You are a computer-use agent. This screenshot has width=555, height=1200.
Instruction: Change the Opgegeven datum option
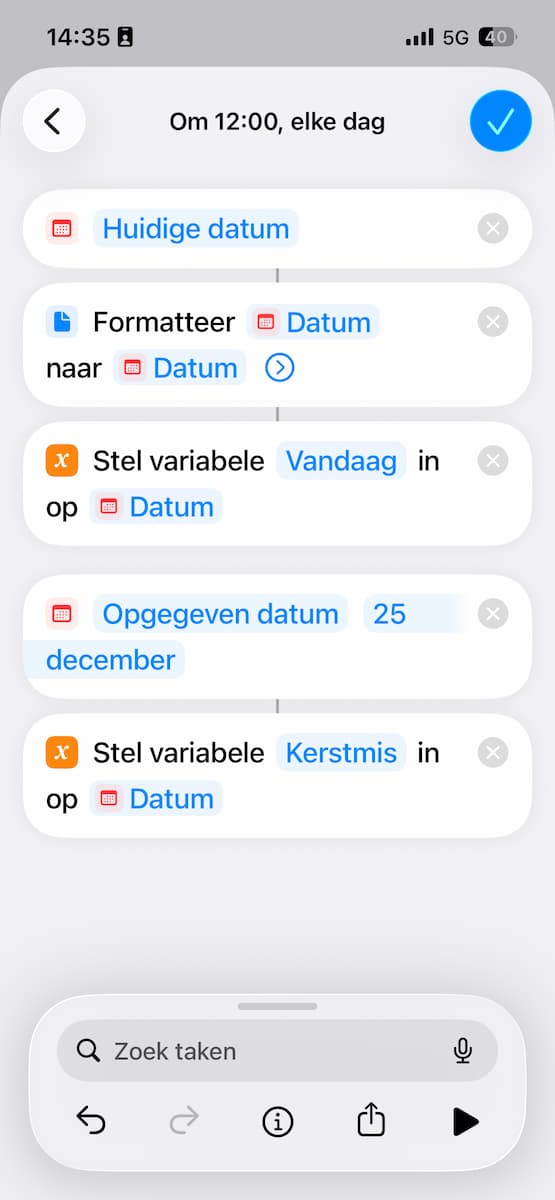coord(221,614)
